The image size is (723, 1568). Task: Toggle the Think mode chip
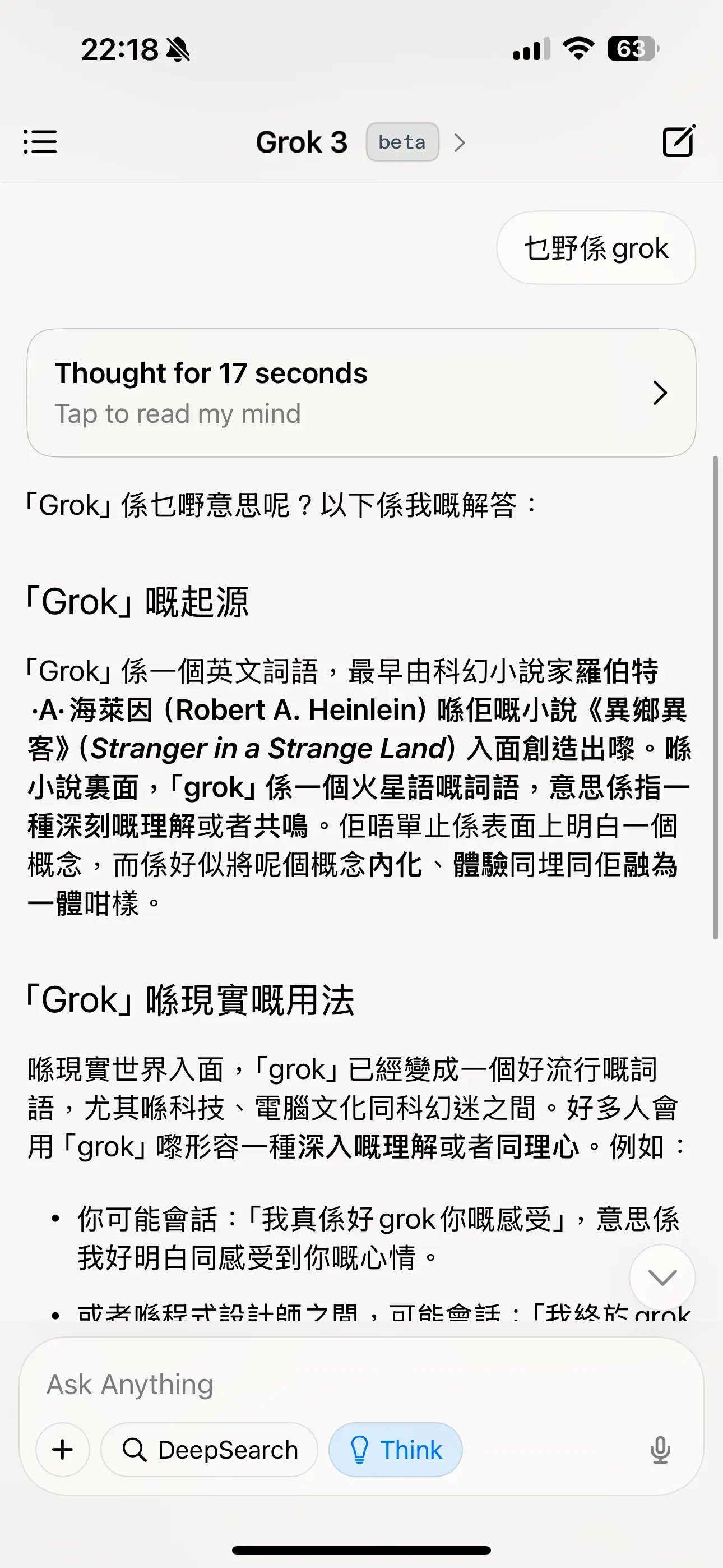396,1450
